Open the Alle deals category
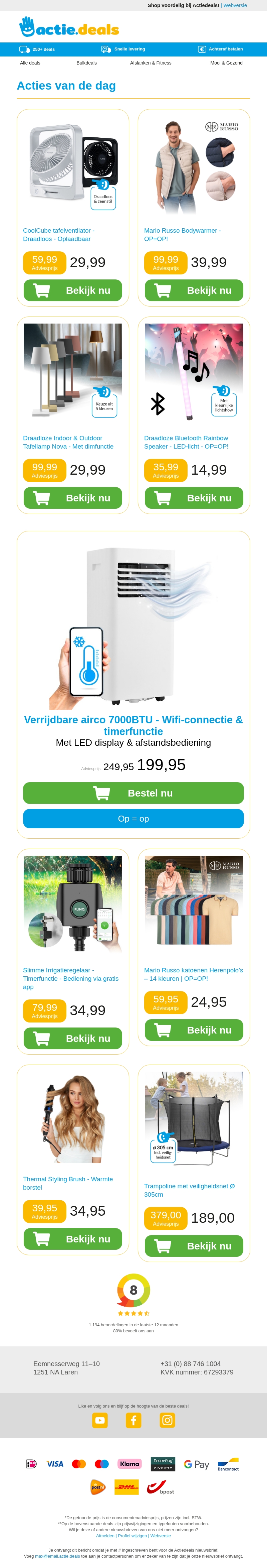Image resolution: width=267 pixels, height=1568 pixels. tap(30, 63)
